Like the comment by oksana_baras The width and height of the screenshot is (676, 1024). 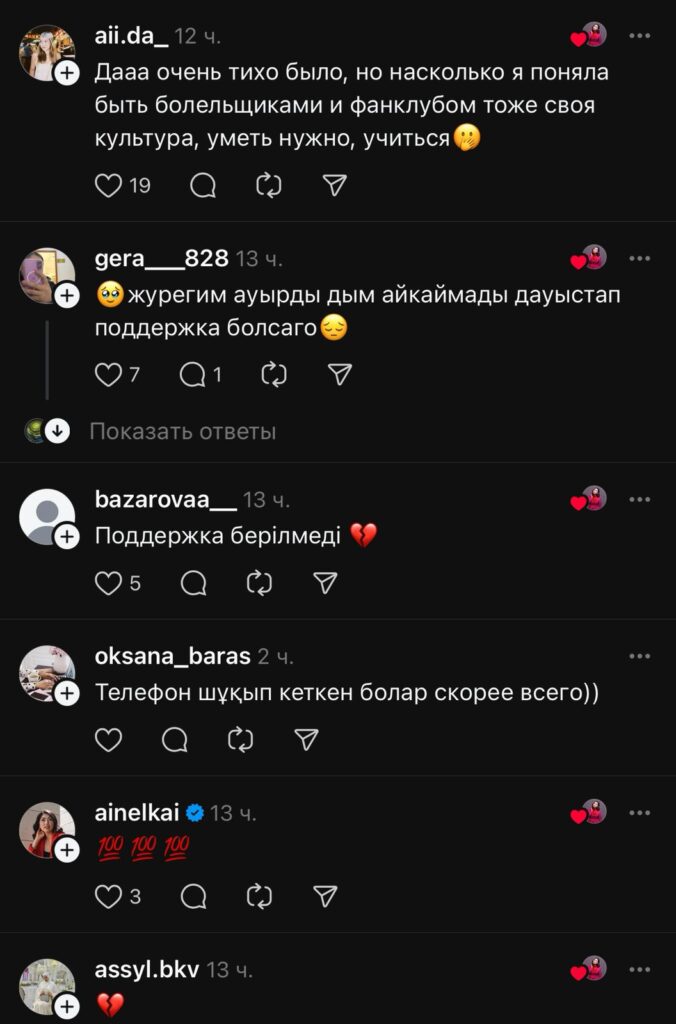click(x=107, y=739)
